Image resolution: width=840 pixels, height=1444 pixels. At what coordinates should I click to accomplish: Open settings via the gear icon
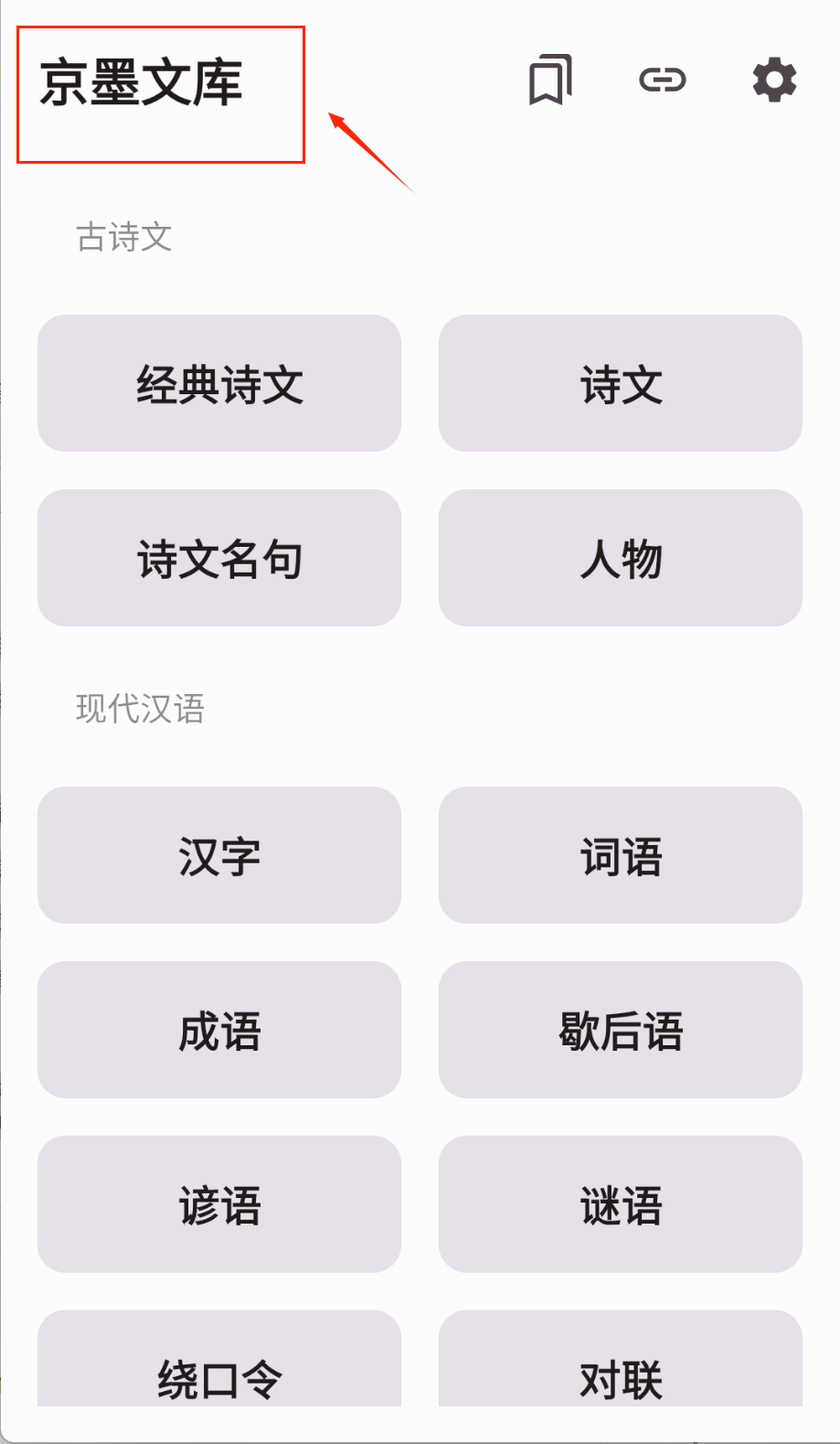point(774,80)
